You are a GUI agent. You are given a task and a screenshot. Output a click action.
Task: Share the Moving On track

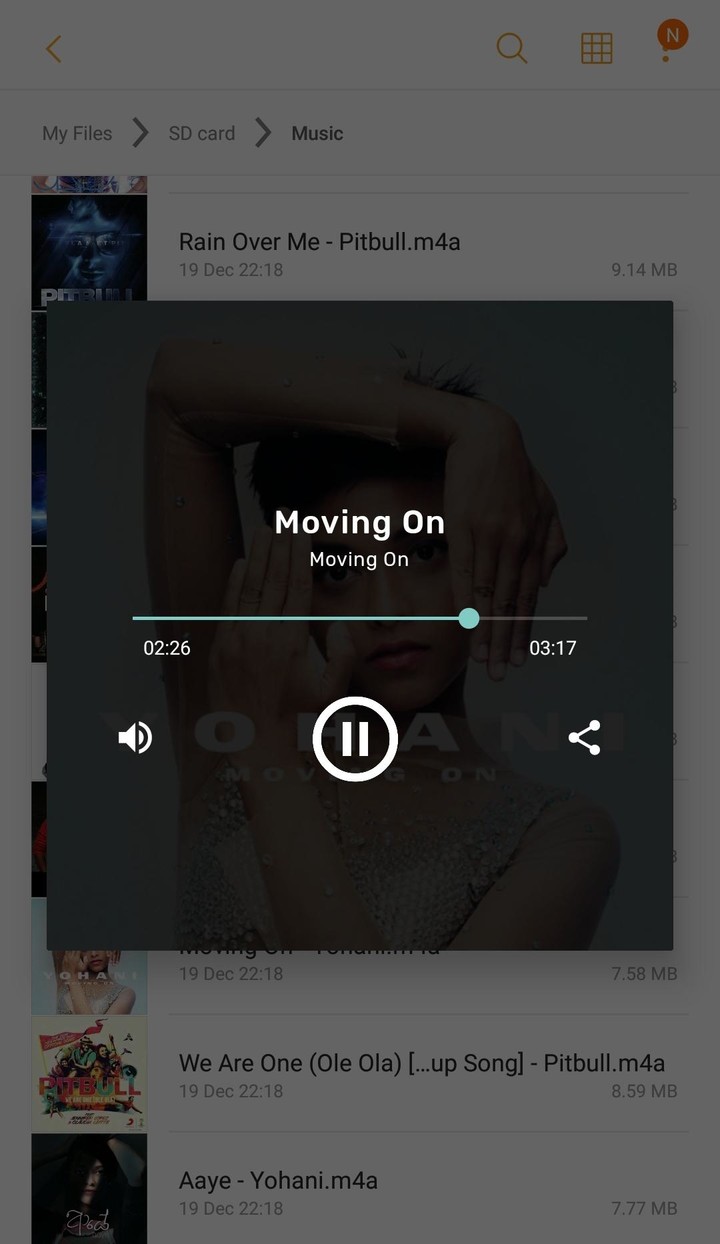(x=584, y=738)
